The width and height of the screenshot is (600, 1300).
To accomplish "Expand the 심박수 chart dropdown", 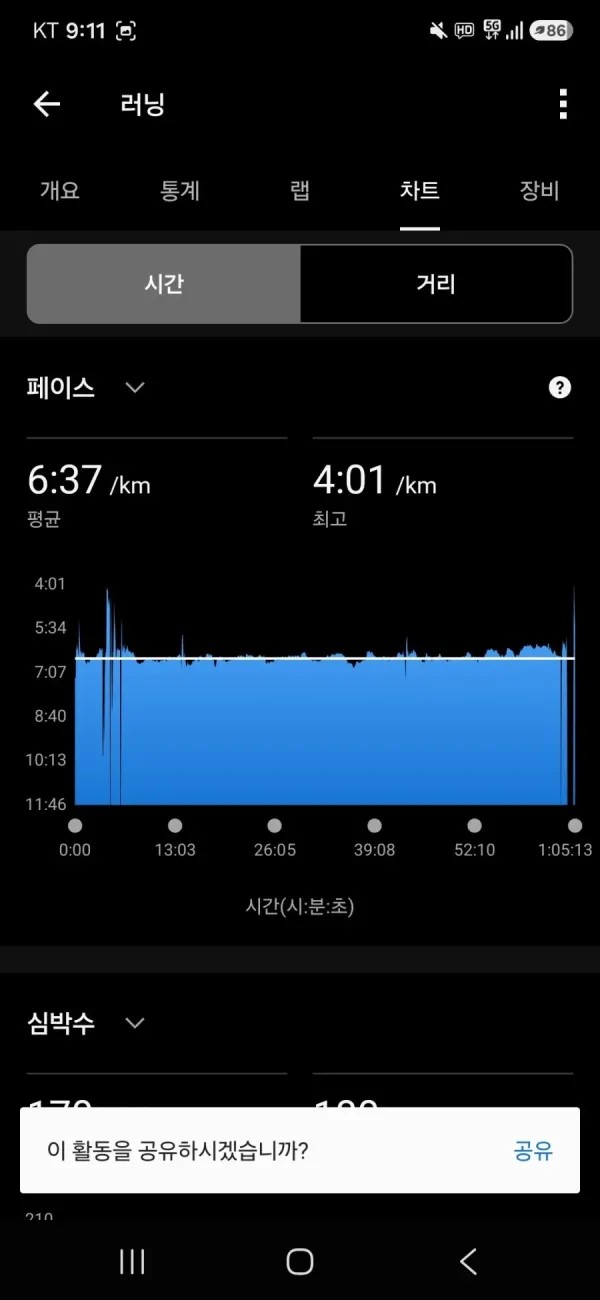I will coord(135,1023).
